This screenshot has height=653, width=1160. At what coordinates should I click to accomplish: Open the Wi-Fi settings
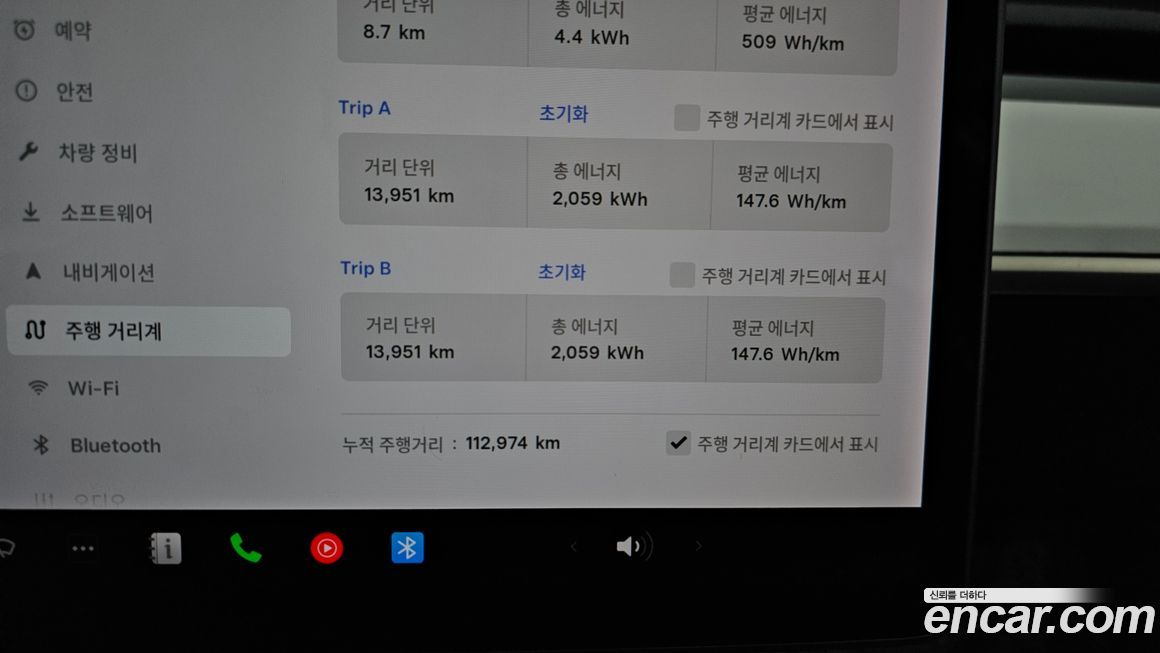[x=93, y=388]
